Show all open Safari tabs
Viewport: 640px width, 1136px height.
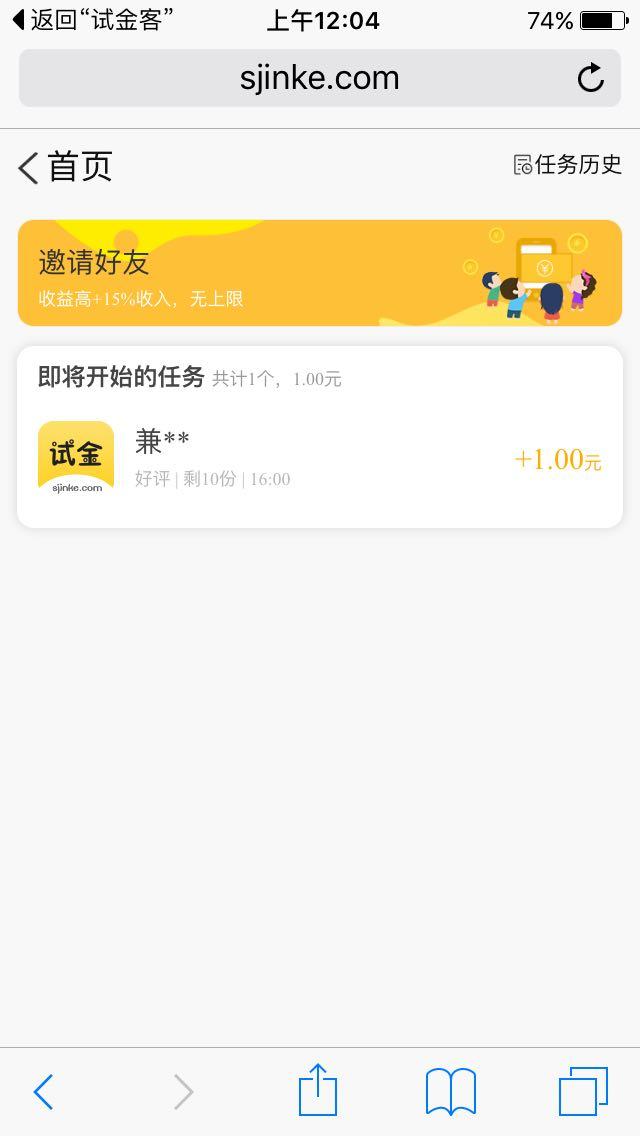[583, 1091]
